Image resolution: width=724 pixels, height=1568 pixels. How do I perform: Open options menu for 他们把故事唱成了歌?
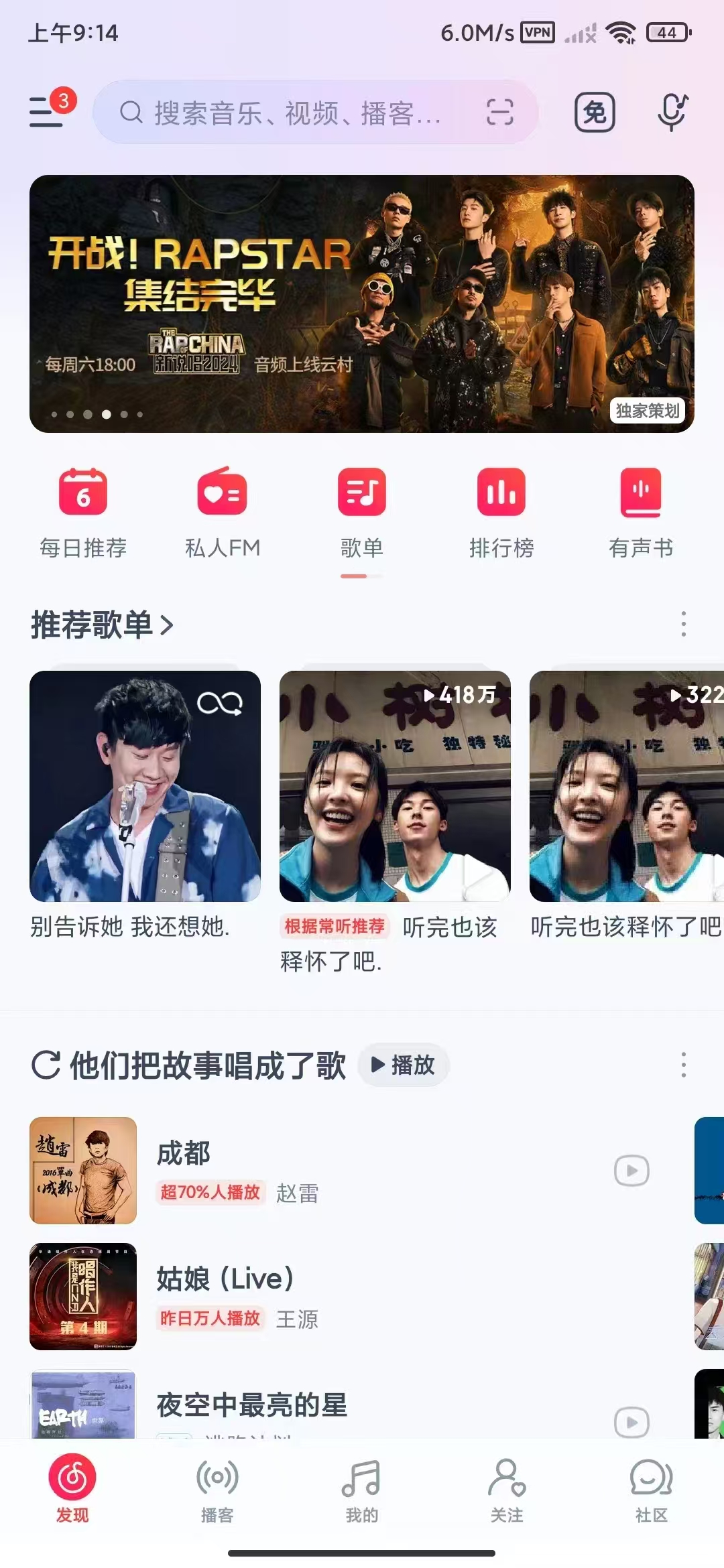click(684, 1064)
